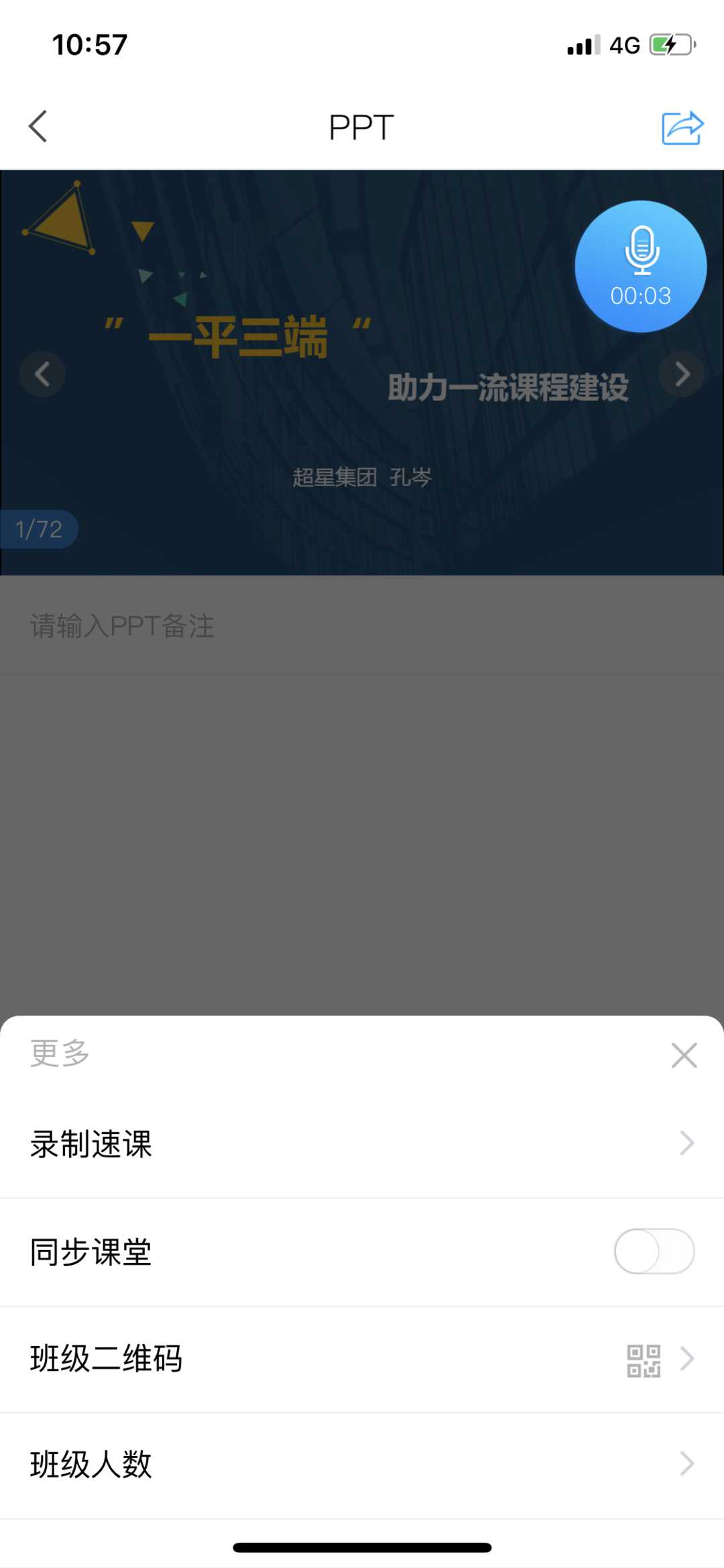Open 班级二维码 row
Image resolution: width=724 pixels, height=1568 pixels.
click(x=362, y=1359)
